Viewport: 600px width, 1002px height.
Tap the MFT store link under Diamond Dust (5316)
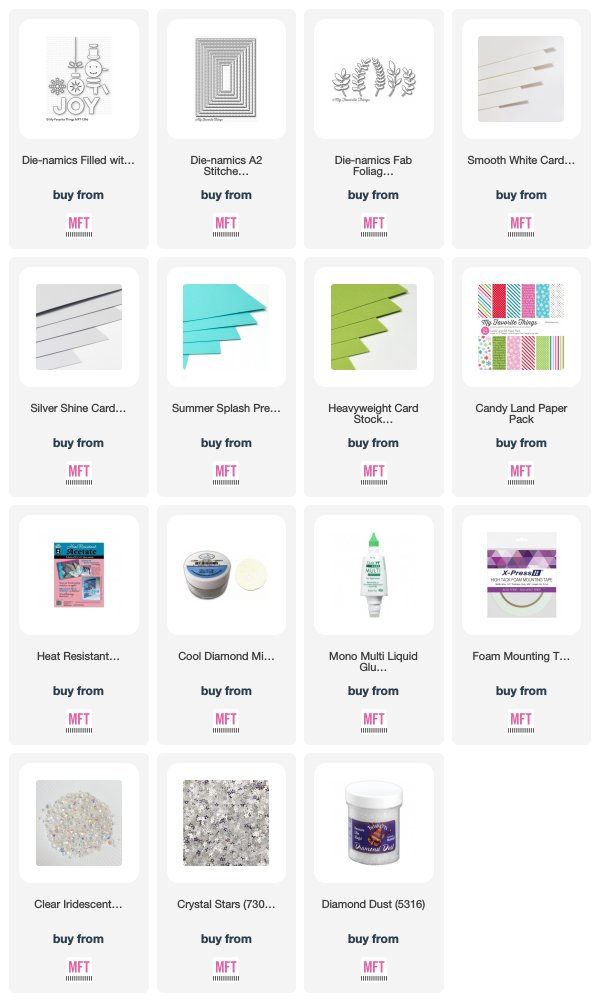pos(373,969)
